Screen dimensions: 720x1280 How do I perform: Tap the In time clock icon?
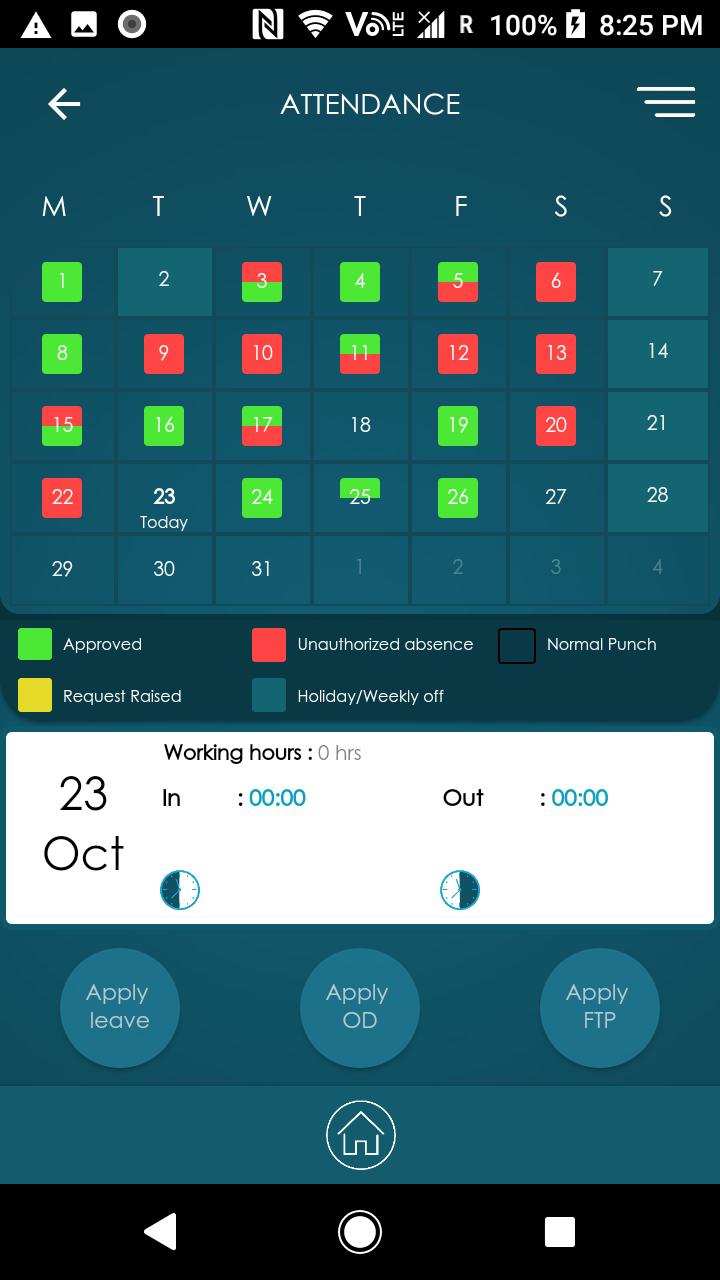click(x=180, y=890)
